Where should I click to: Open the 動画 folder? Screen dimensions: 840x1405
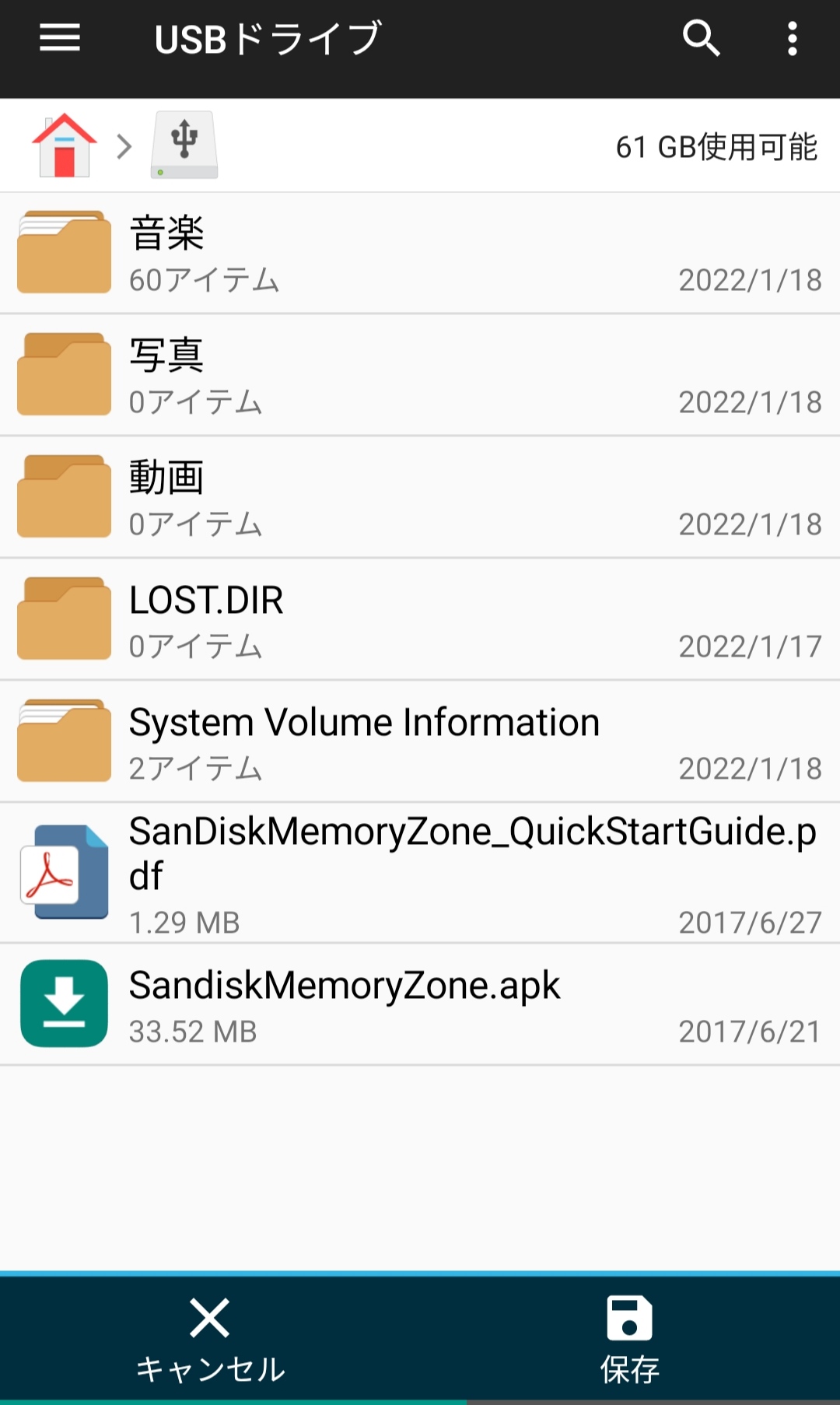[x=420, y=498]
